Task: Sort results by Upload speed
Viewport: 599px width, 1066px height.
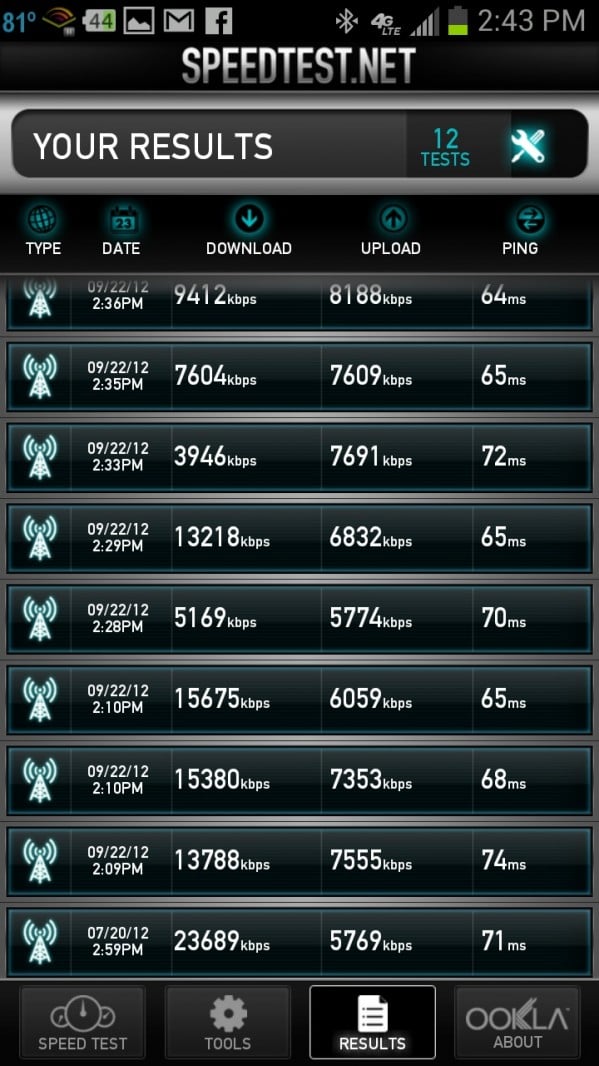Action: coord(391,231)
